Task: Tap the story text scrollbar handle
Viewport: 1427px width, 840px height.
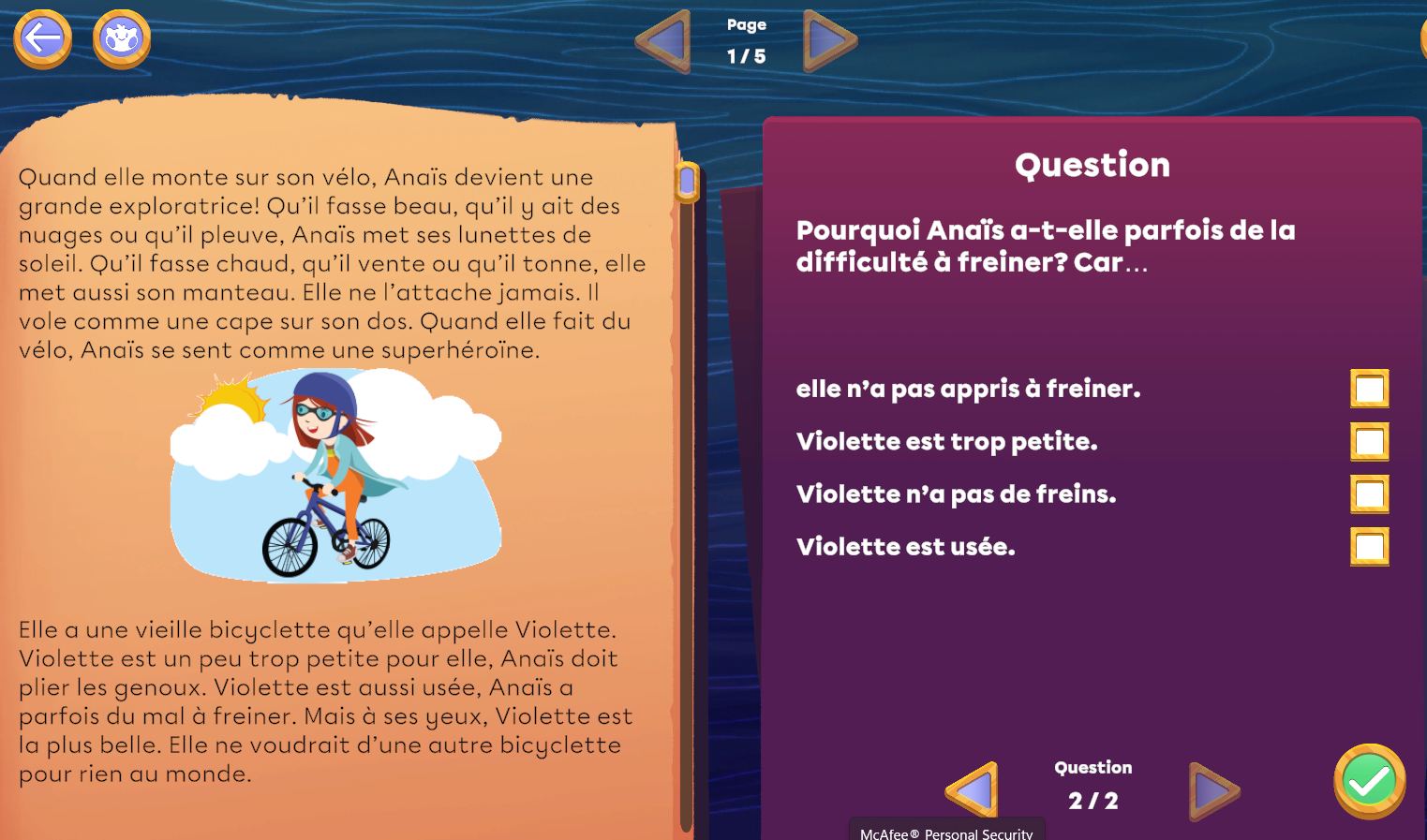Action: pyautogui.click(x=687, y=182)
